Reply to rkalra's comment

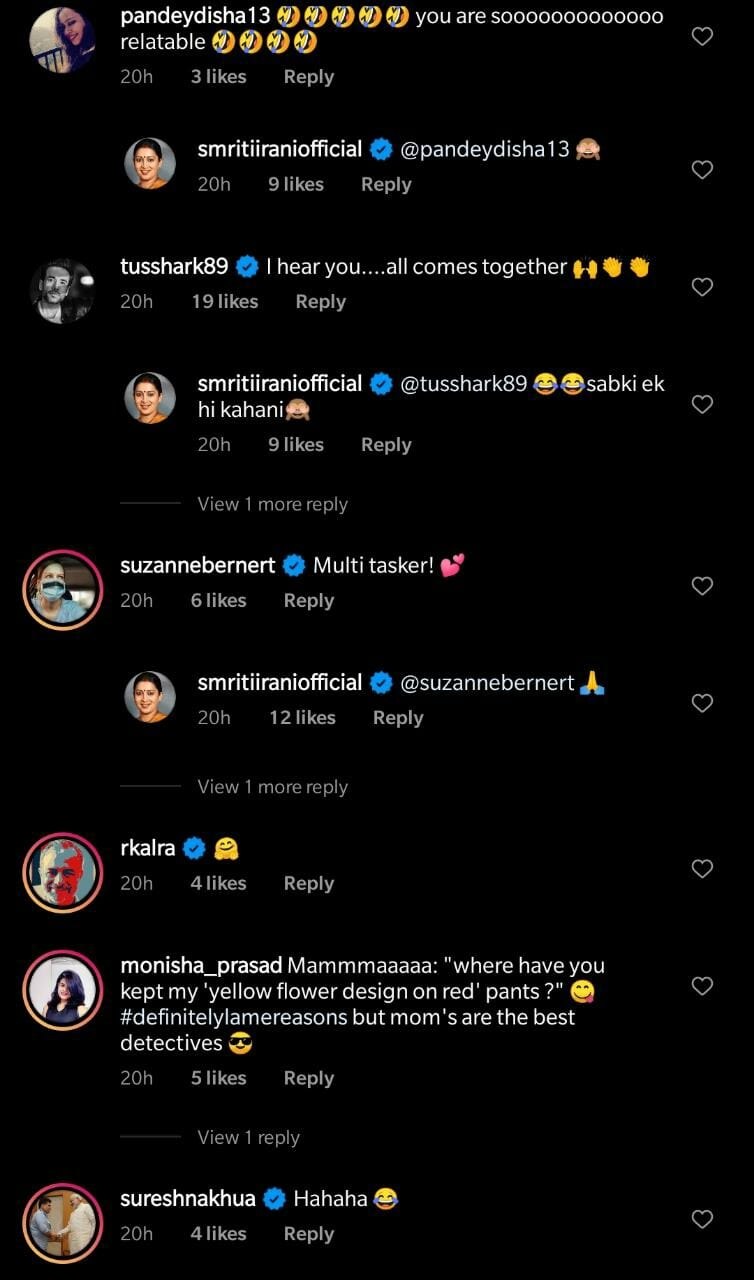[x=308, y=883]
